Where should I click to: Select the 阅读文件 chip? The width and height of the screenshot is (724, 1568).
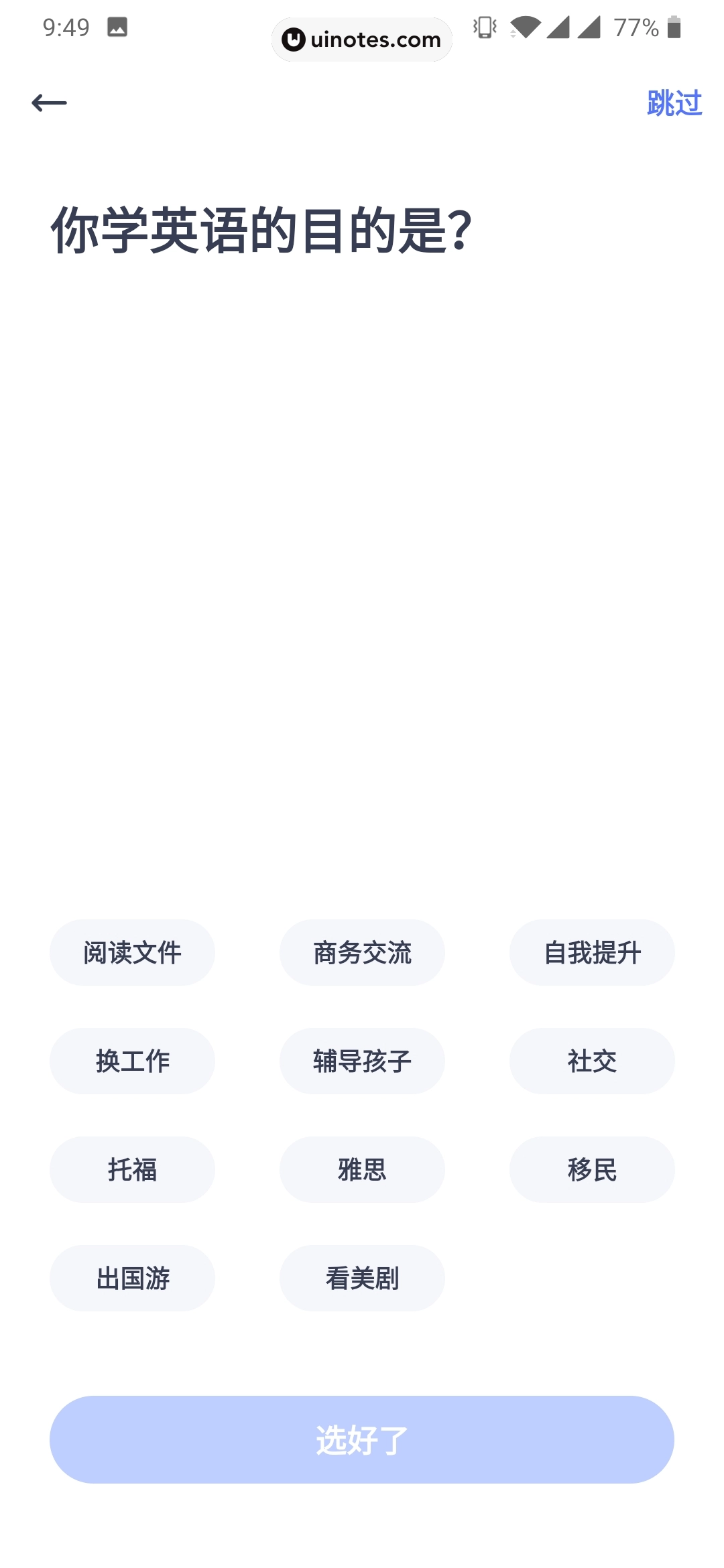(132, 952)
